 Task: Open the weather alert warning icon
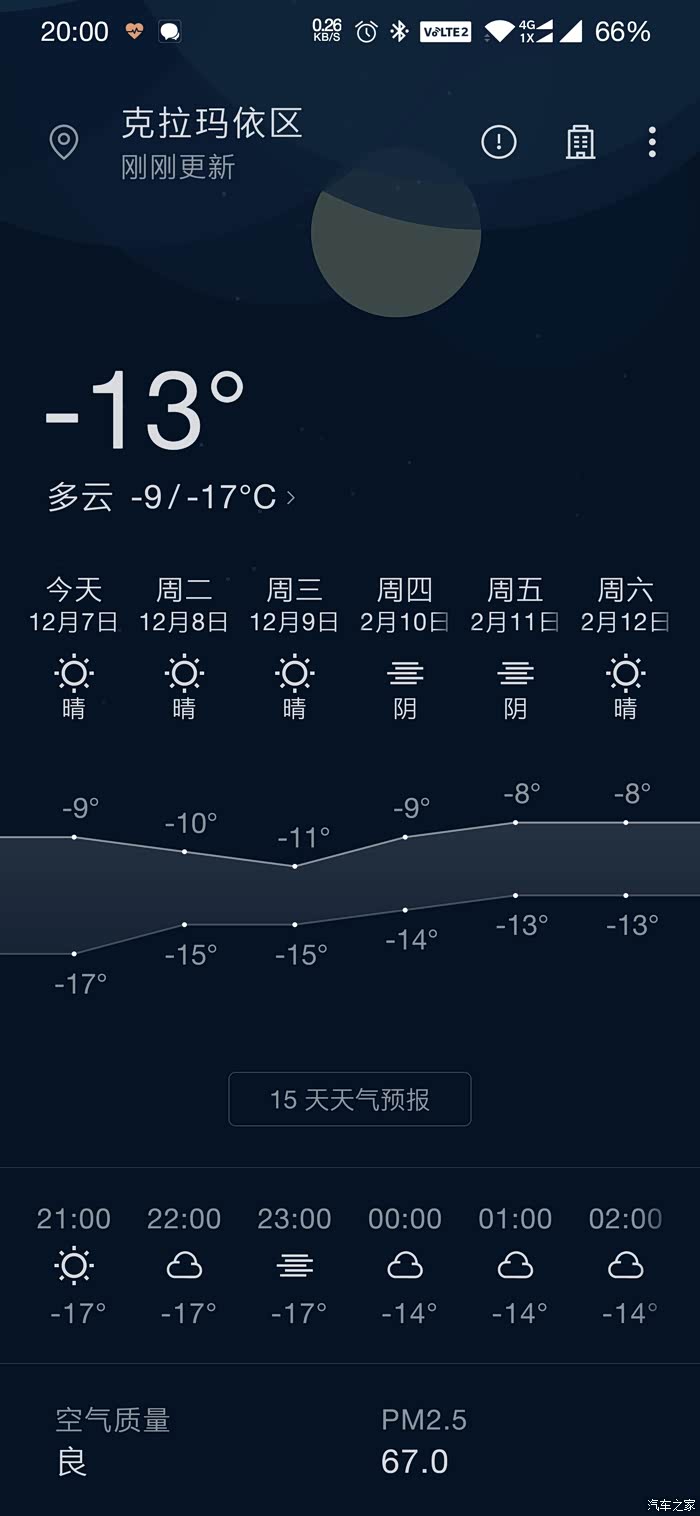499,142
